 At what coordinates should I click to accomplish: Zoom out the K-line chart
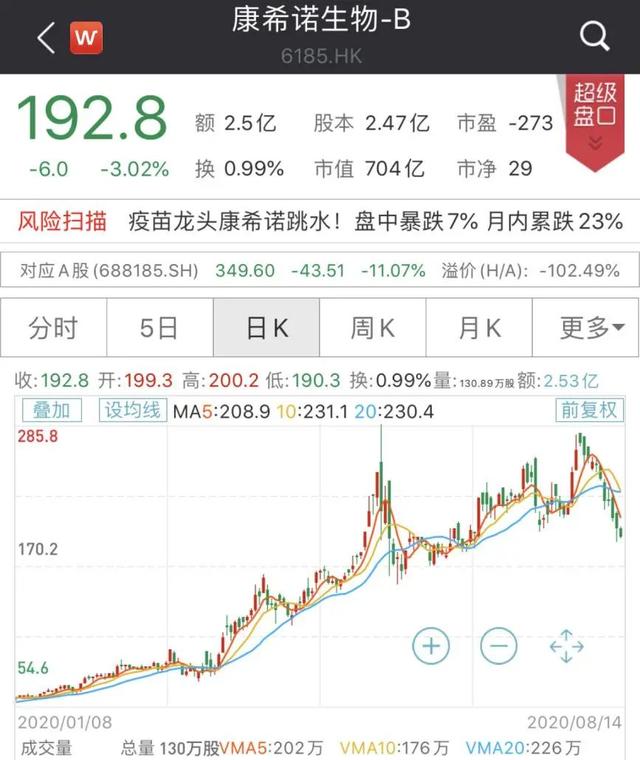pyautogui.click(x=499, y=645)
